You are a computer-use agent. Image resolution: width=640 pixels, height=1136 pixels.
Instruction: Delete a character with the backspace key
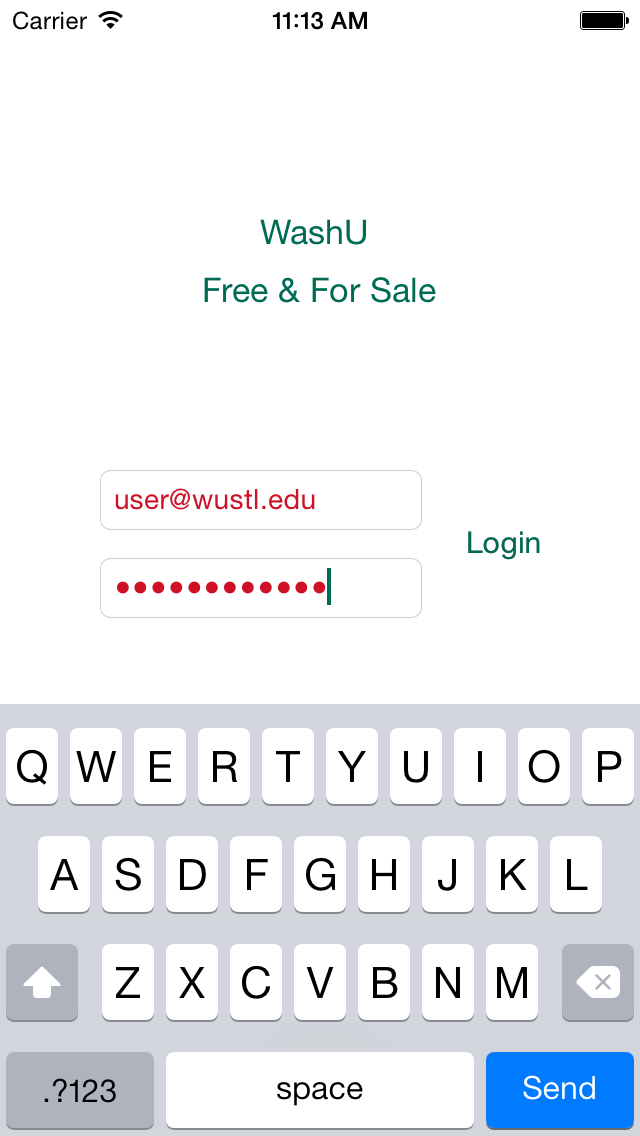pos(597,983)
